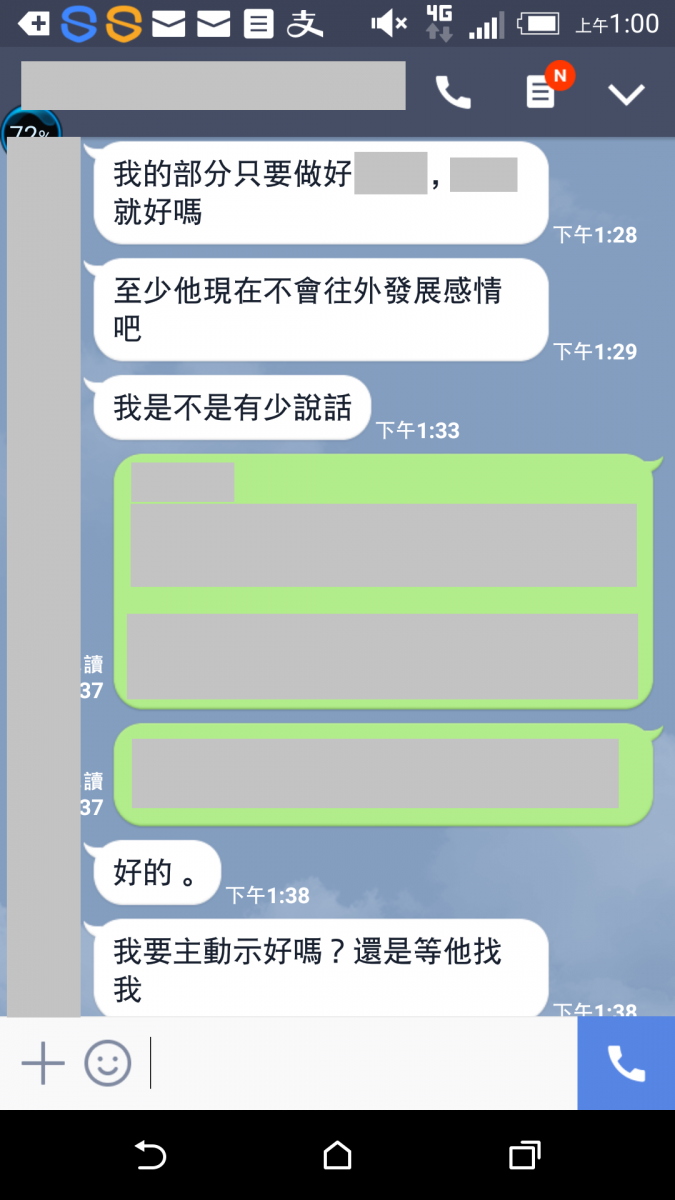Open the notes icon with N badge
The height and width of the screenshot is (1200, 675).
click(x=541, y=93)
